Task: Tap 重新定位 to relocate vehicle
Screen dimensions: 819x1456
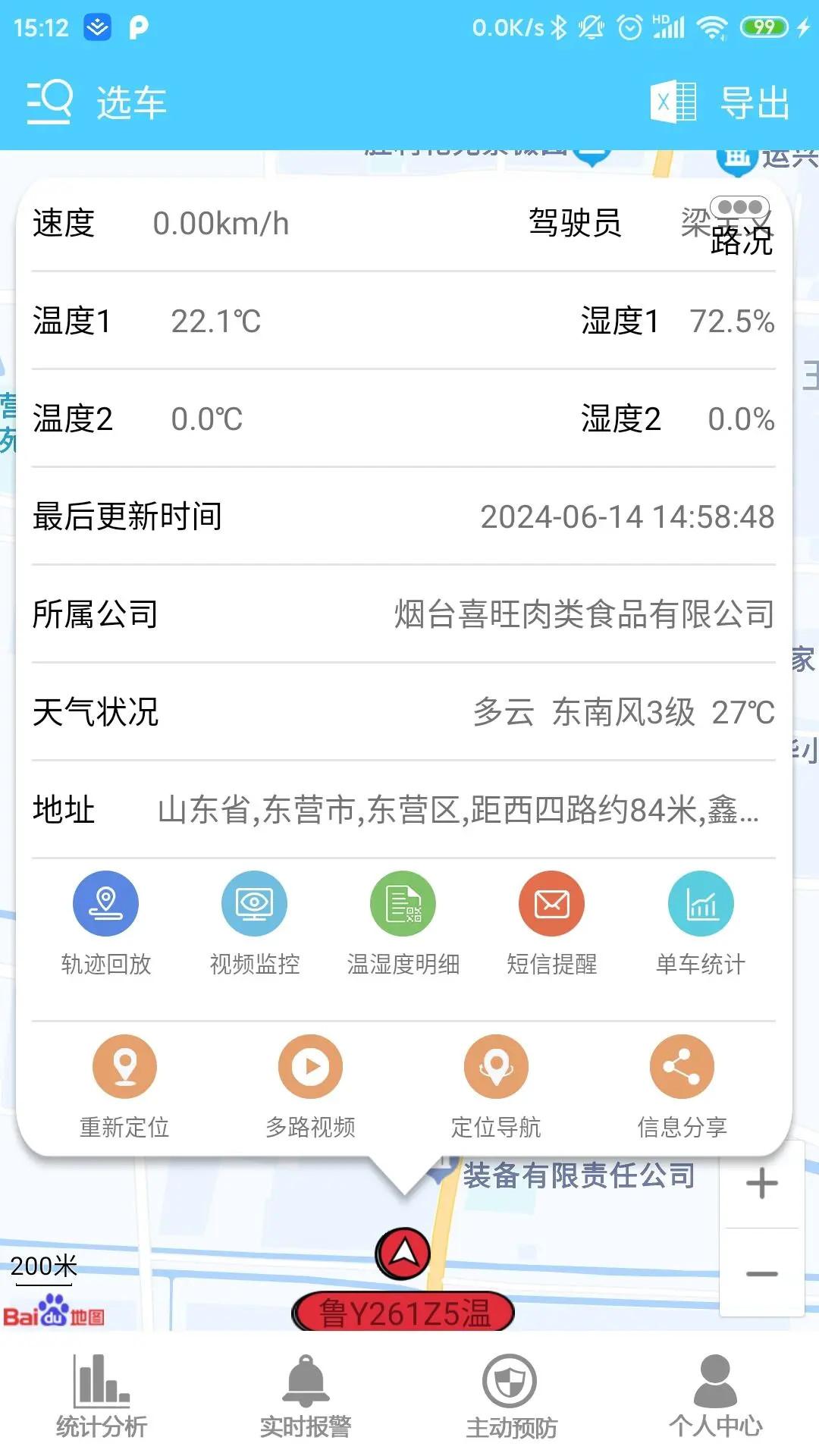Action: pos(124,1084)
